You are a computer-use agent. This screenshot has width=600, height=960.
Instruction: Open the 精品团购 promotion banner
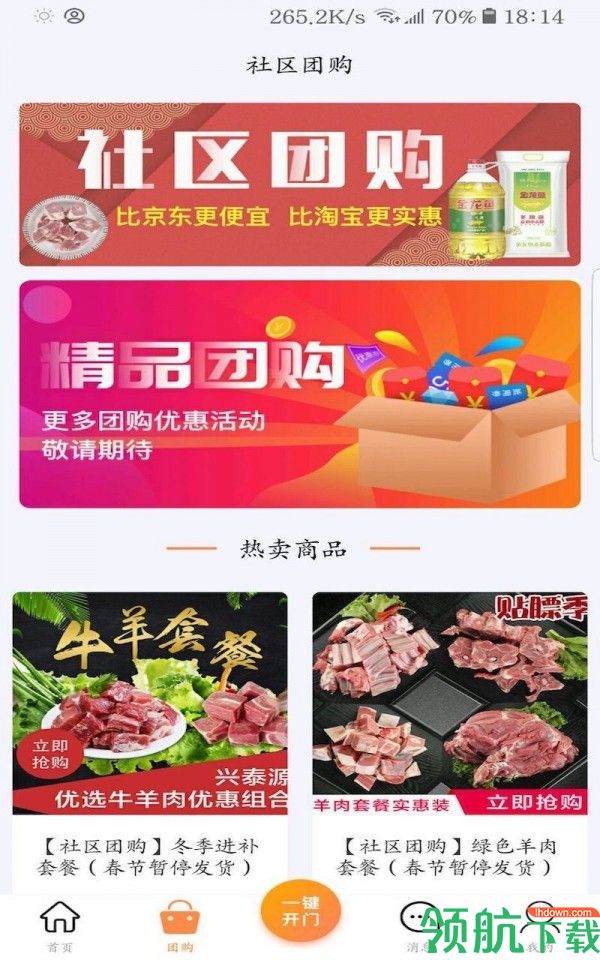tap(299, 394)
